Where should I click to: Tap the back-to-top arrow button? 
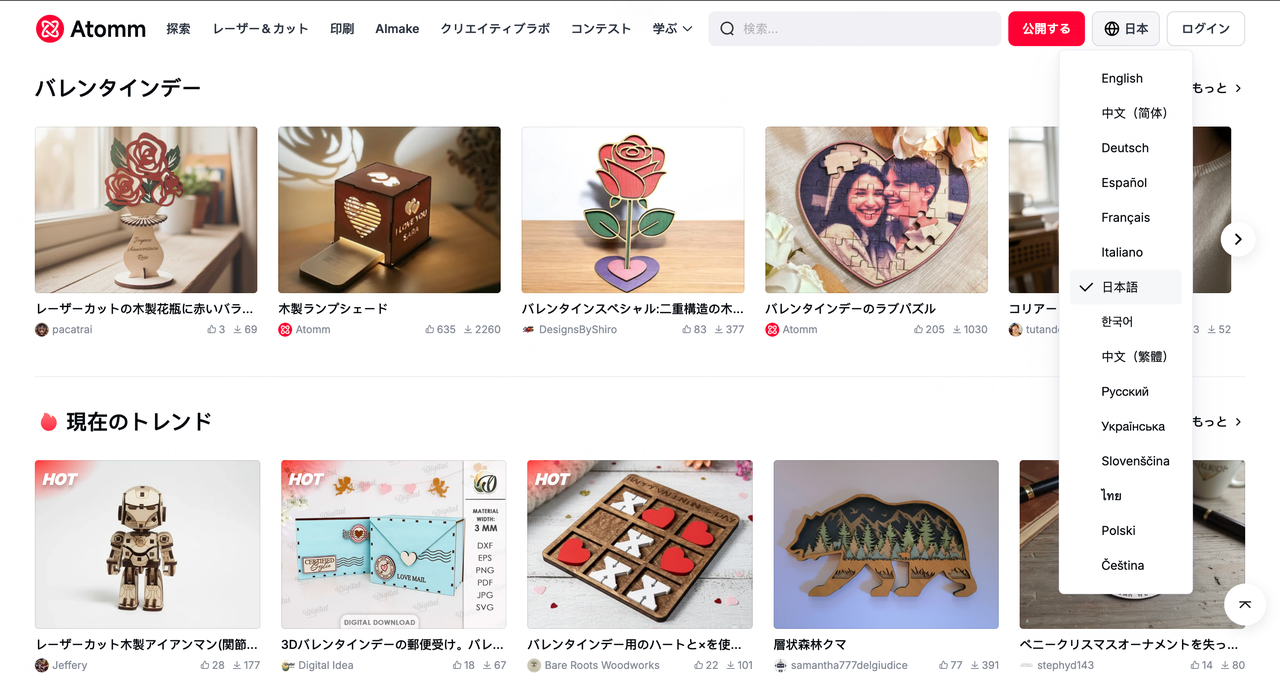pyautogui.click(x=1244, y=605)
